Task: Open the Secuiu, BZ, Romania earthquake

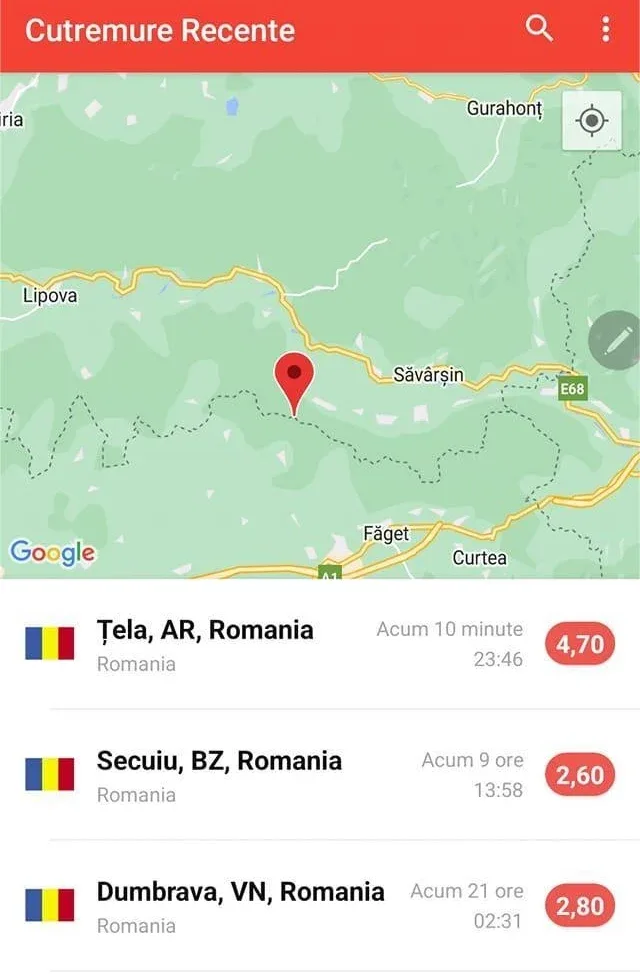Action: pos(320,775)
